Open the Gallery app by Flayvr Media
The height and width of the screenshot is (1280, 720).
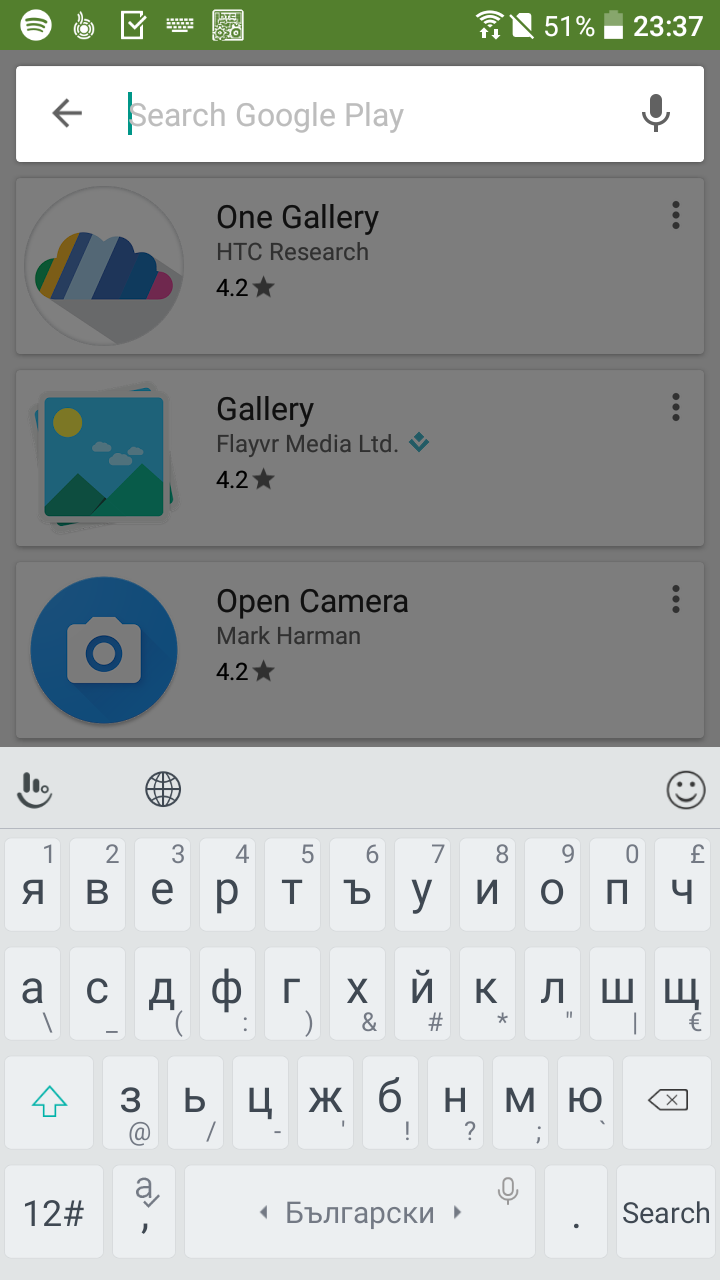360,458
